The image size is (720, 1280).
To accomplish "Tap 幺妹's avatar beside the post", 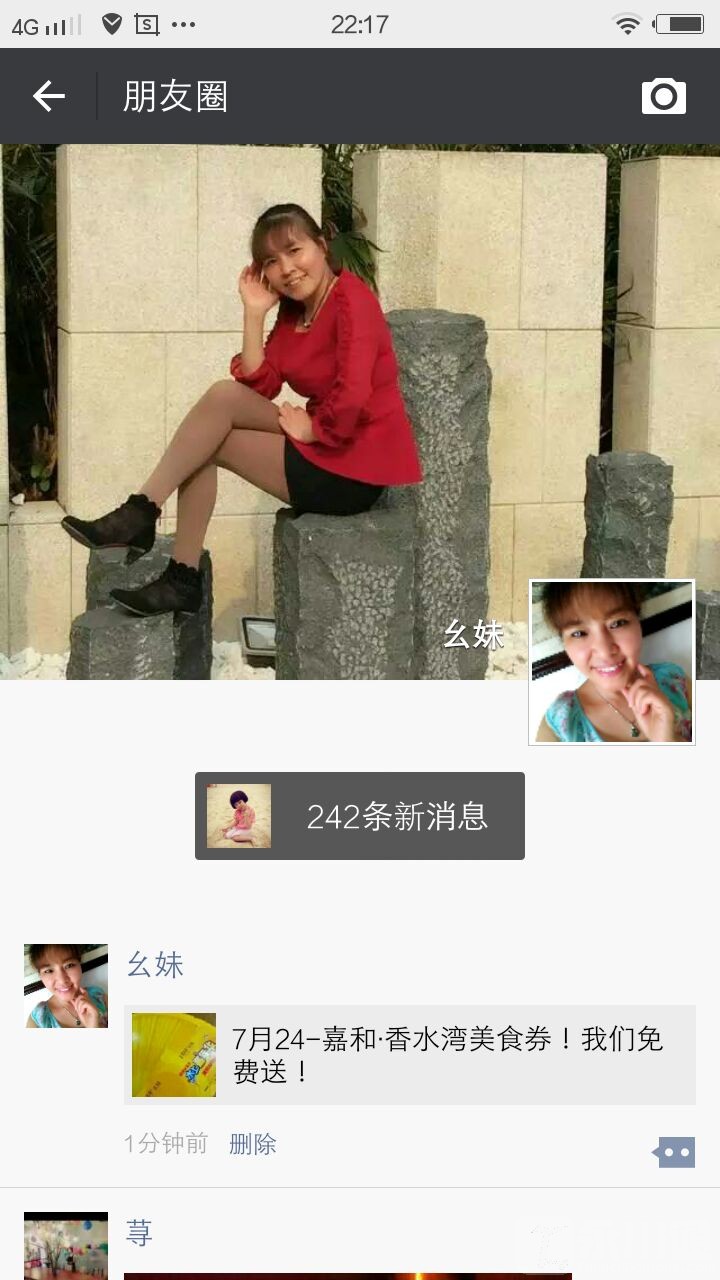I will click(66, 986).
